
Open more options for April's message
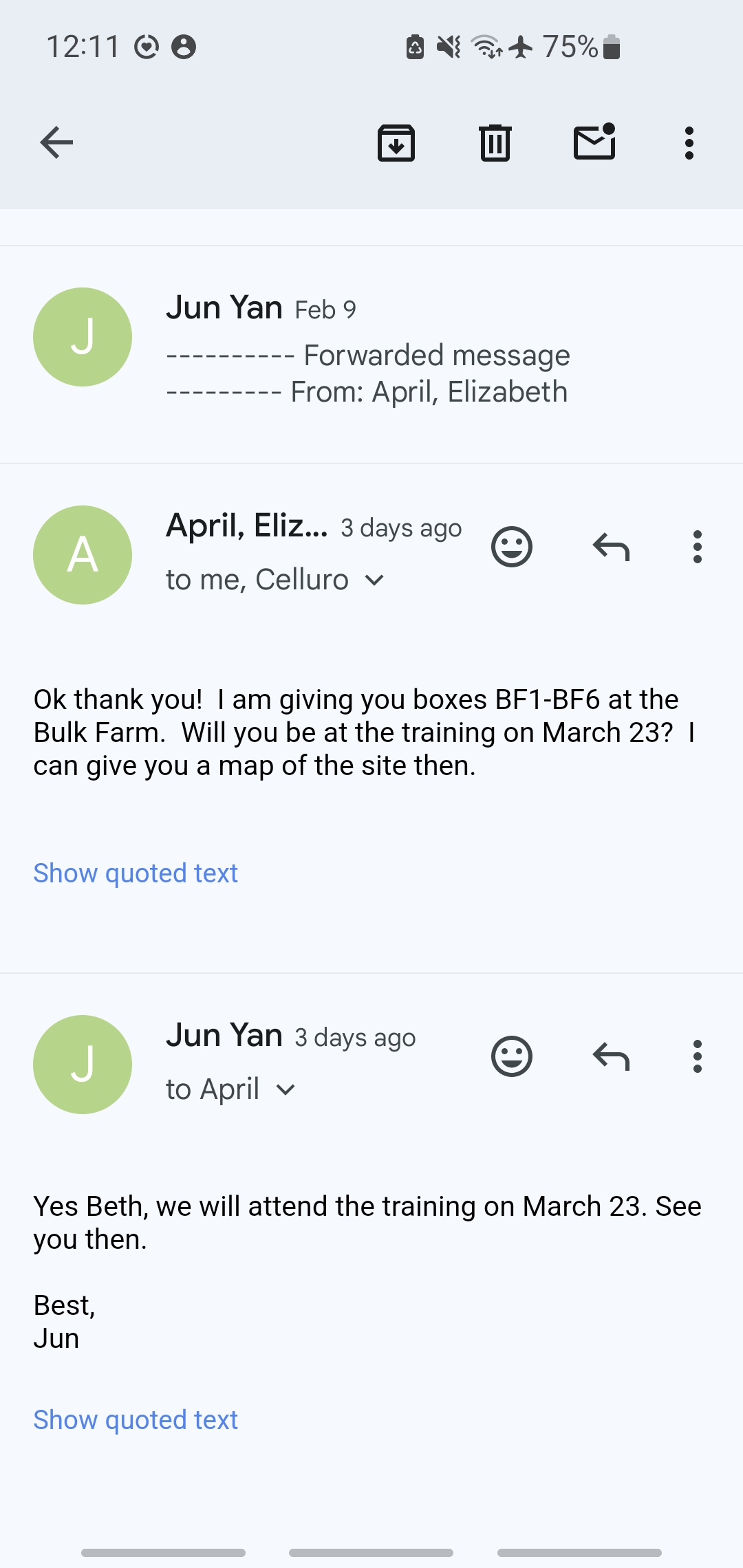(x=698, y=547)
